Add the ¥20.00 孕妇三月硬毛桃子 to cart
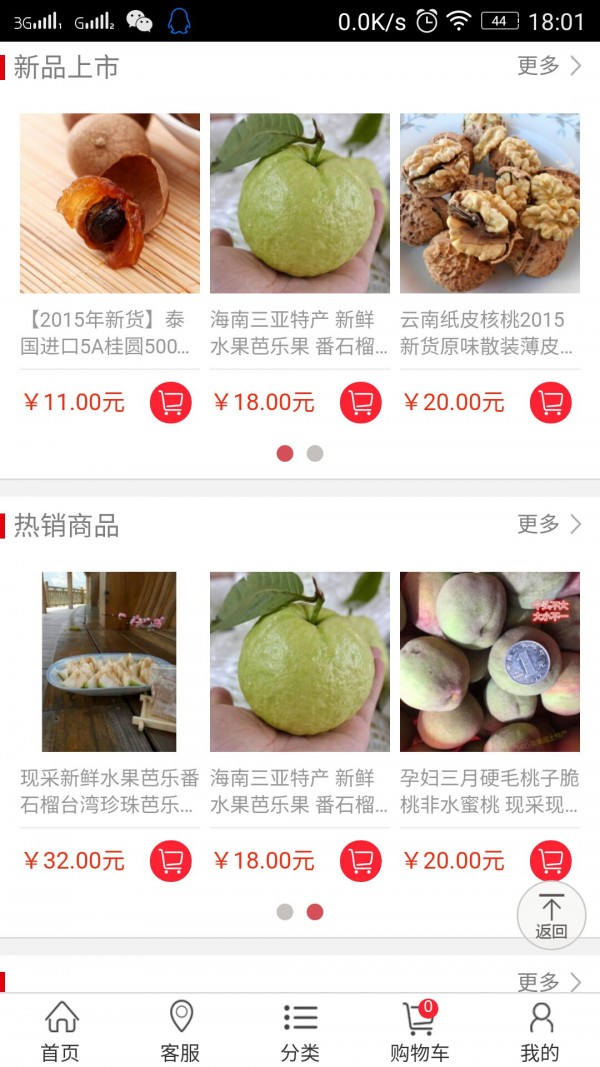The height and width of the screenshot is (1067, 600). click(551, 860)
